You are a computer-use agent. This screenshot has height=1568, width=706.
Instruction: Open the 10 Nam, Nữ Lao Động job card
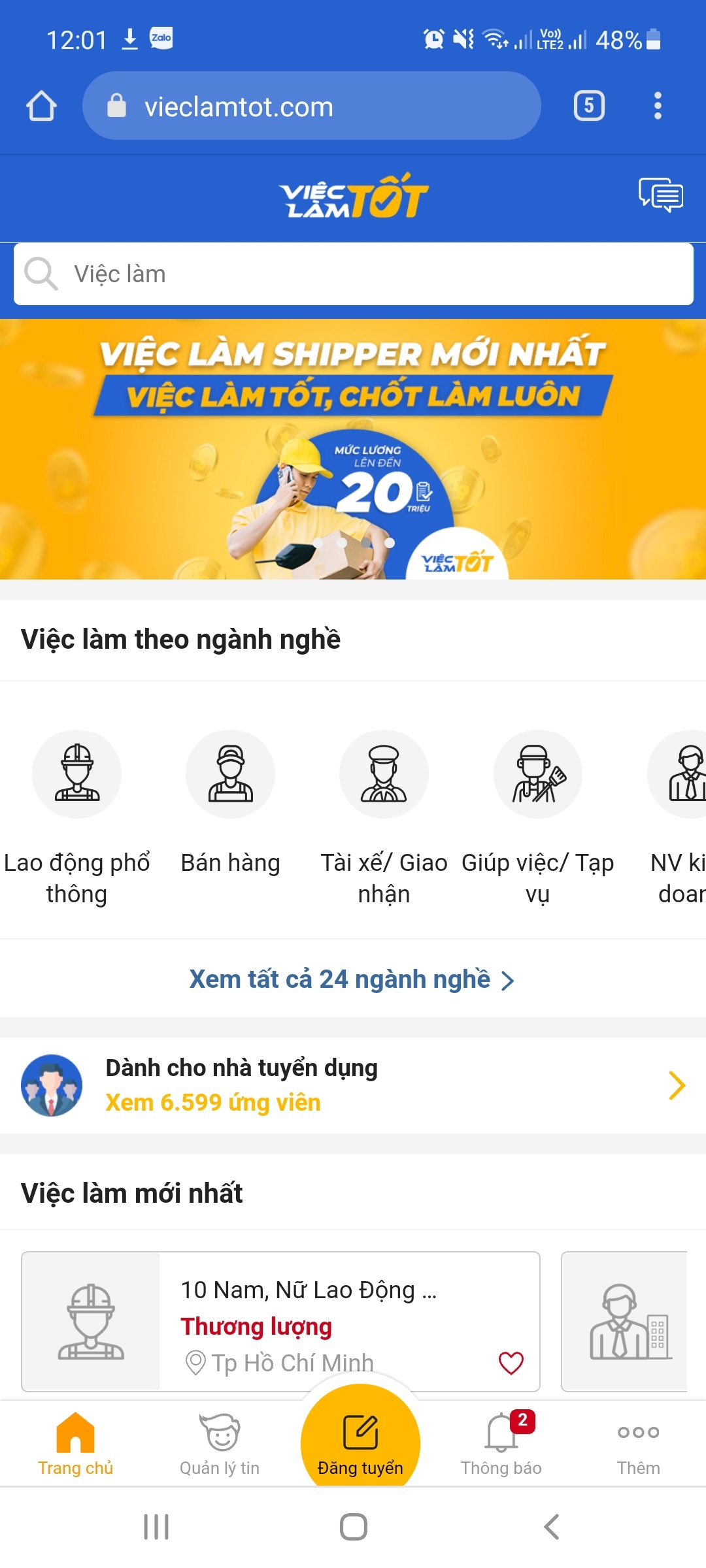[x=280, y=1322]
